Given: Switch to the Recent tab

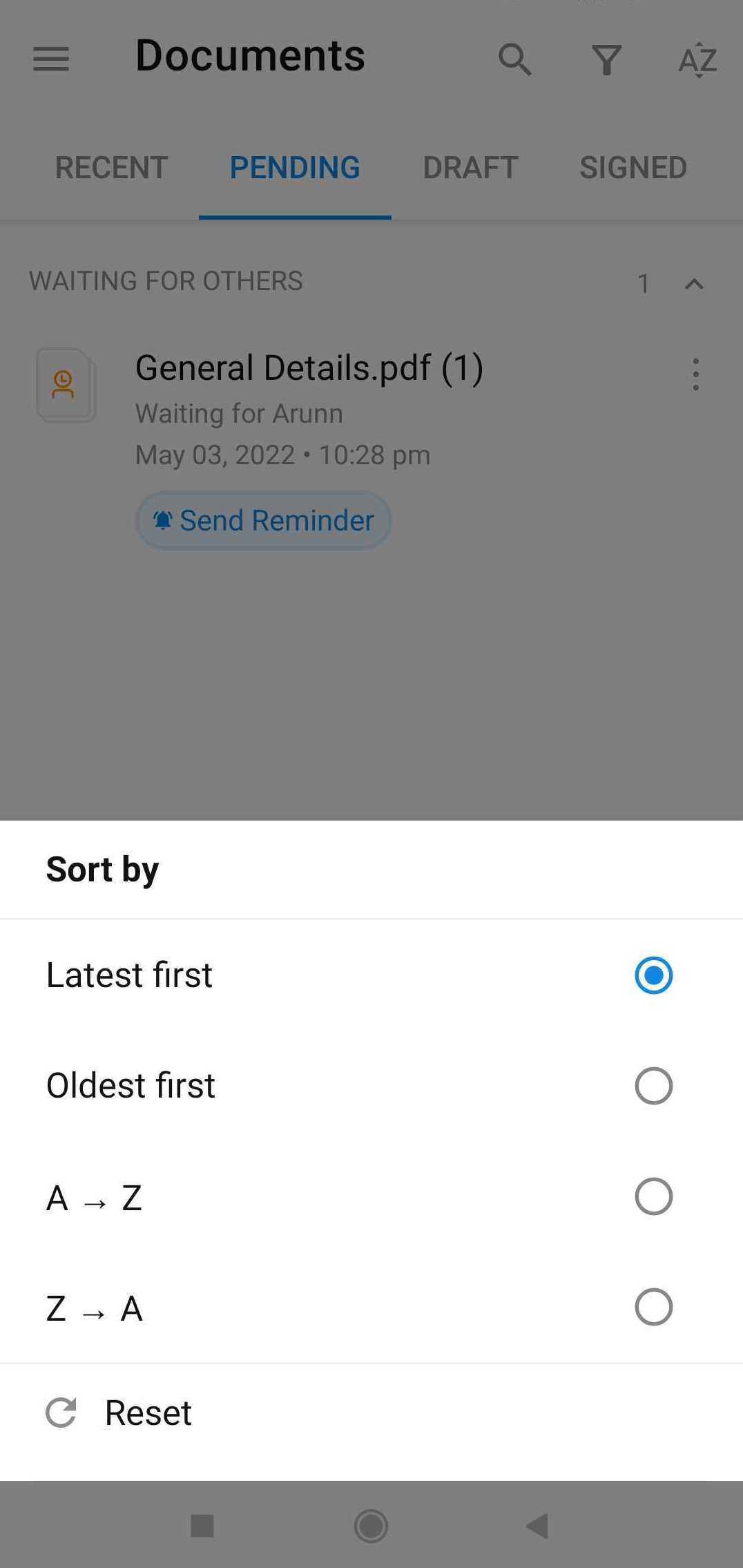Looking at the screenshot, I should tap(111, 168).
